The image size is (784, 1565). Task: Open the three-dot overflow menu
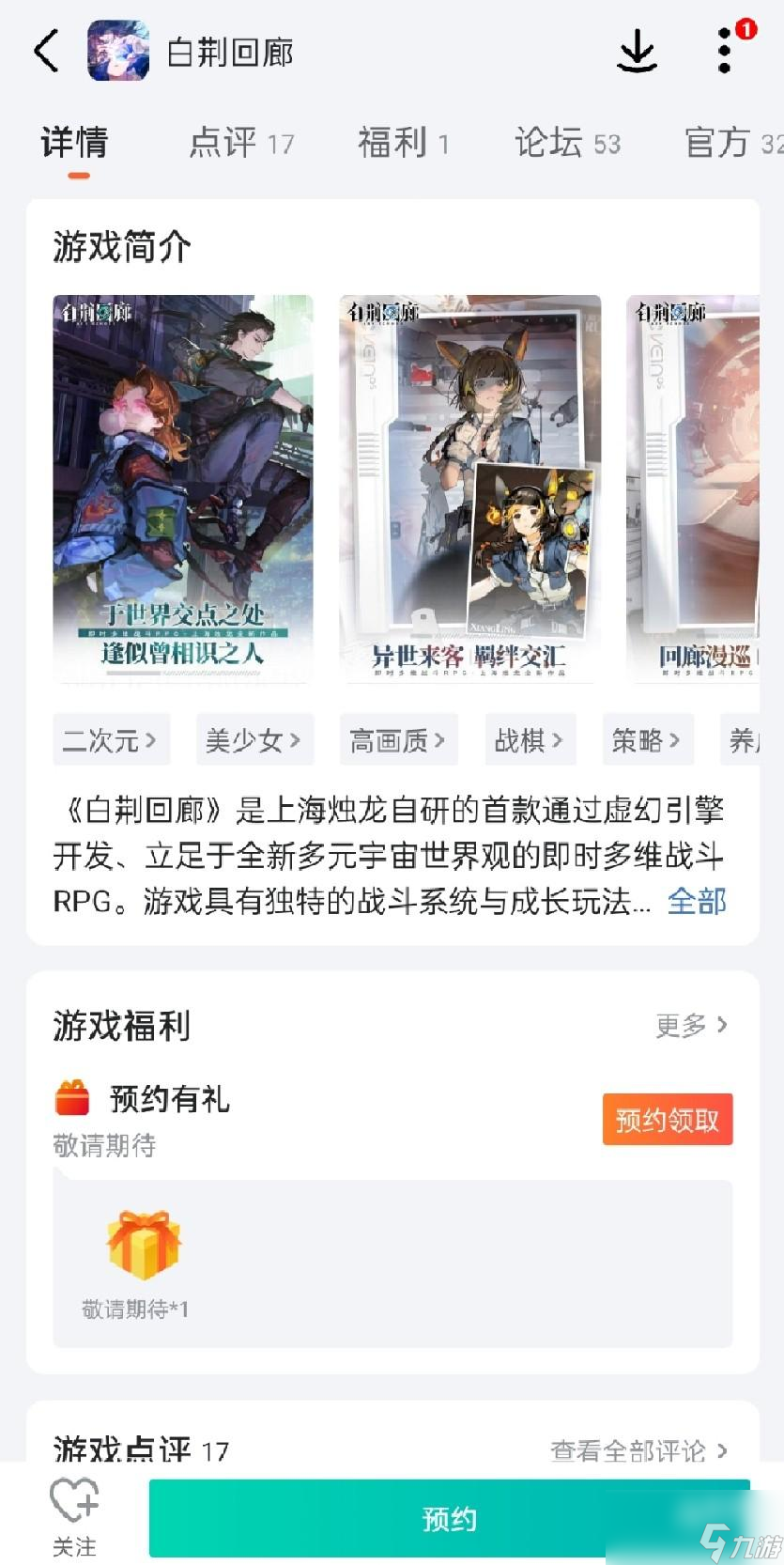(725, 51)
